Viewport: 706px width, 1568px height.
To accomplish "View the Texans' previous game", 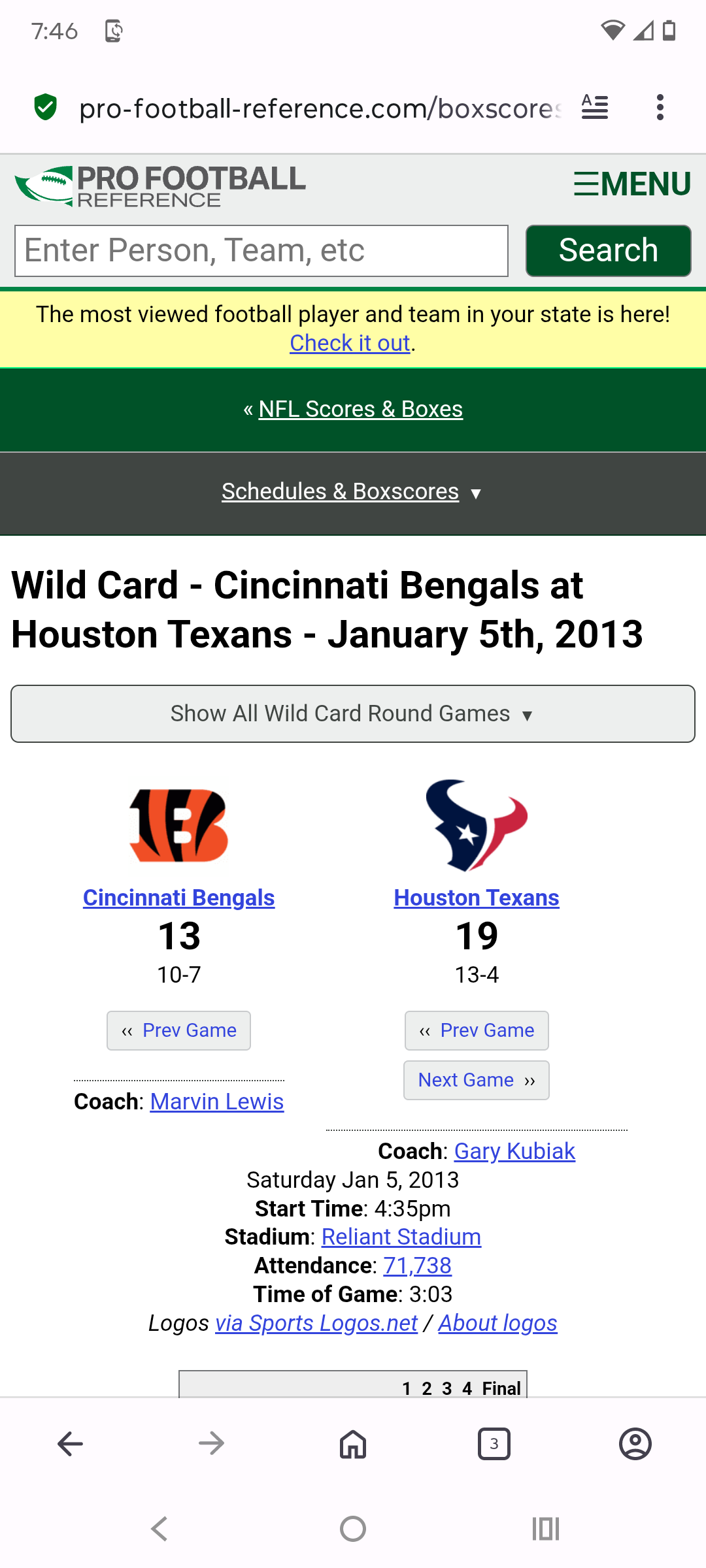I will click(477, 1031).
